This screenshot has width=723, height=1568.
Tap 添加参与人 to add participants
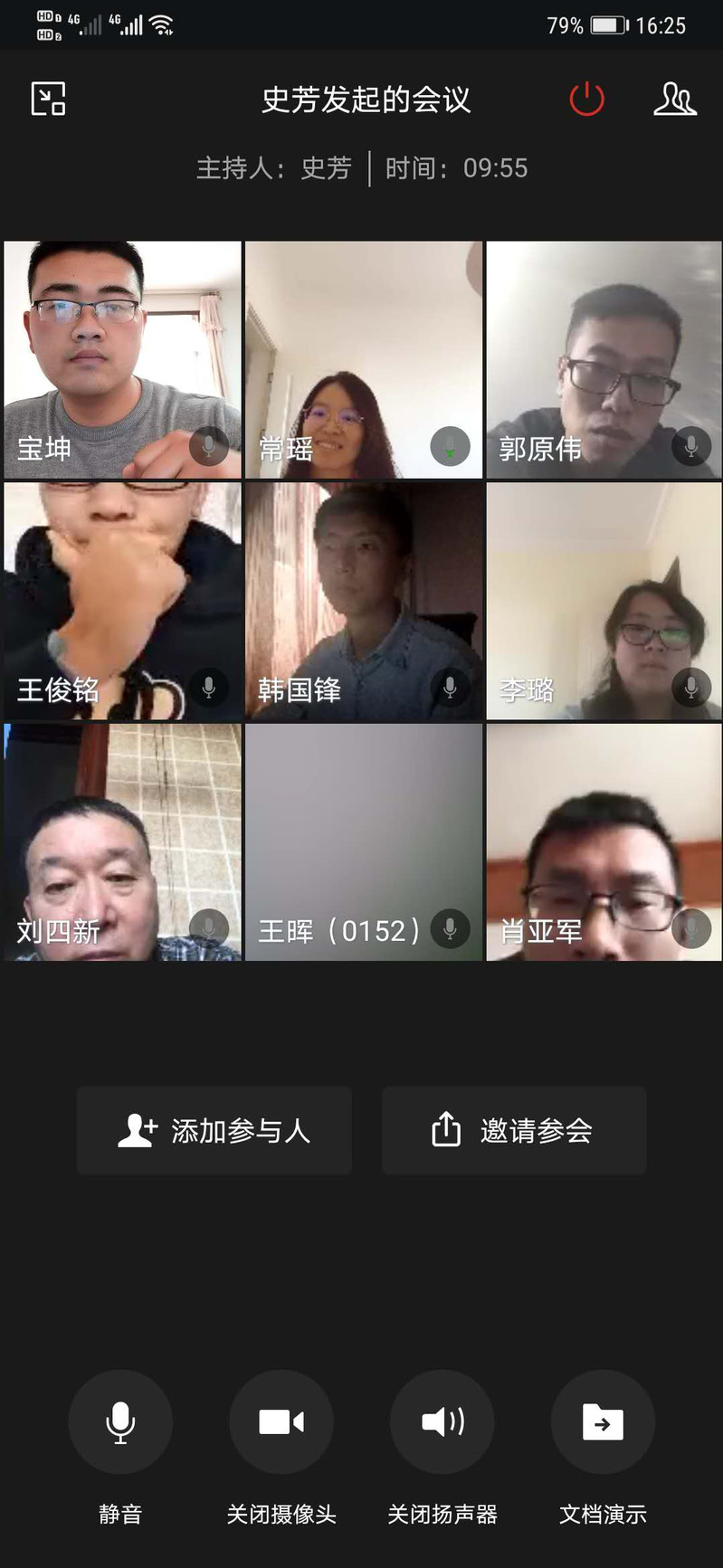(x=214, y=1130)
